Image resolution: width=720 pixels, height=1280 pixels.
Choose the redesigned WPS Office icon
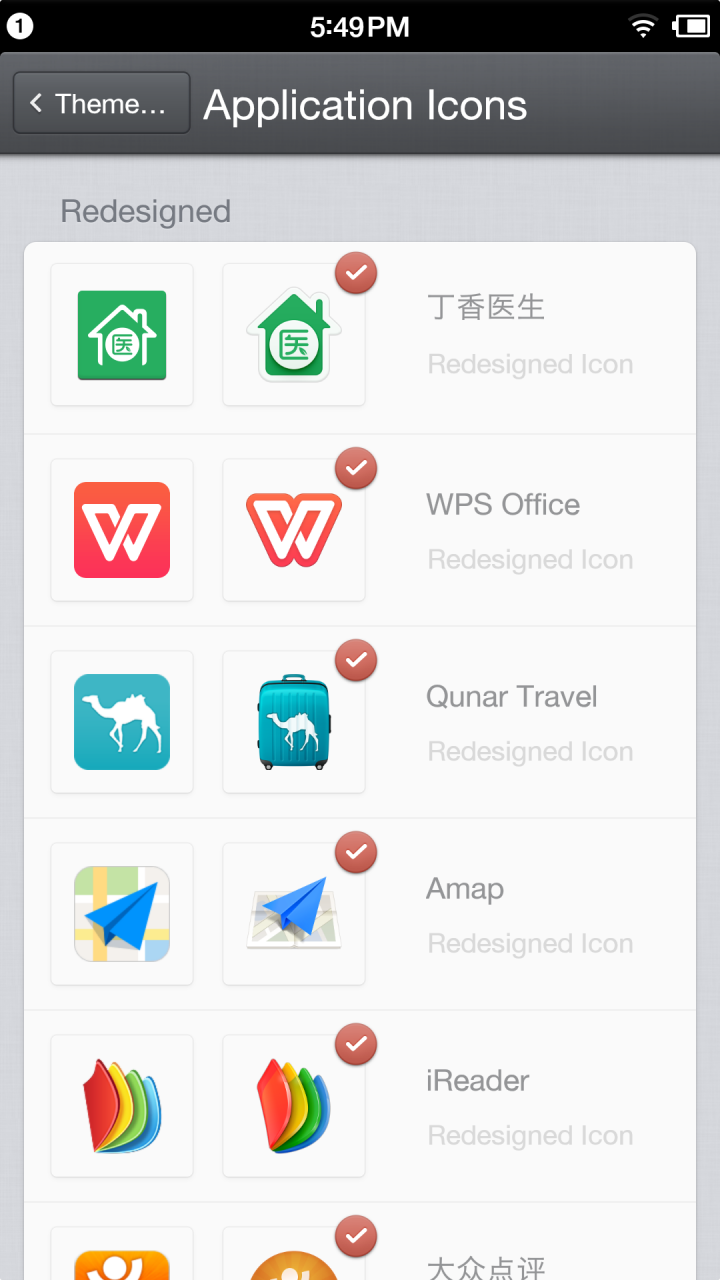pos(294,530)
